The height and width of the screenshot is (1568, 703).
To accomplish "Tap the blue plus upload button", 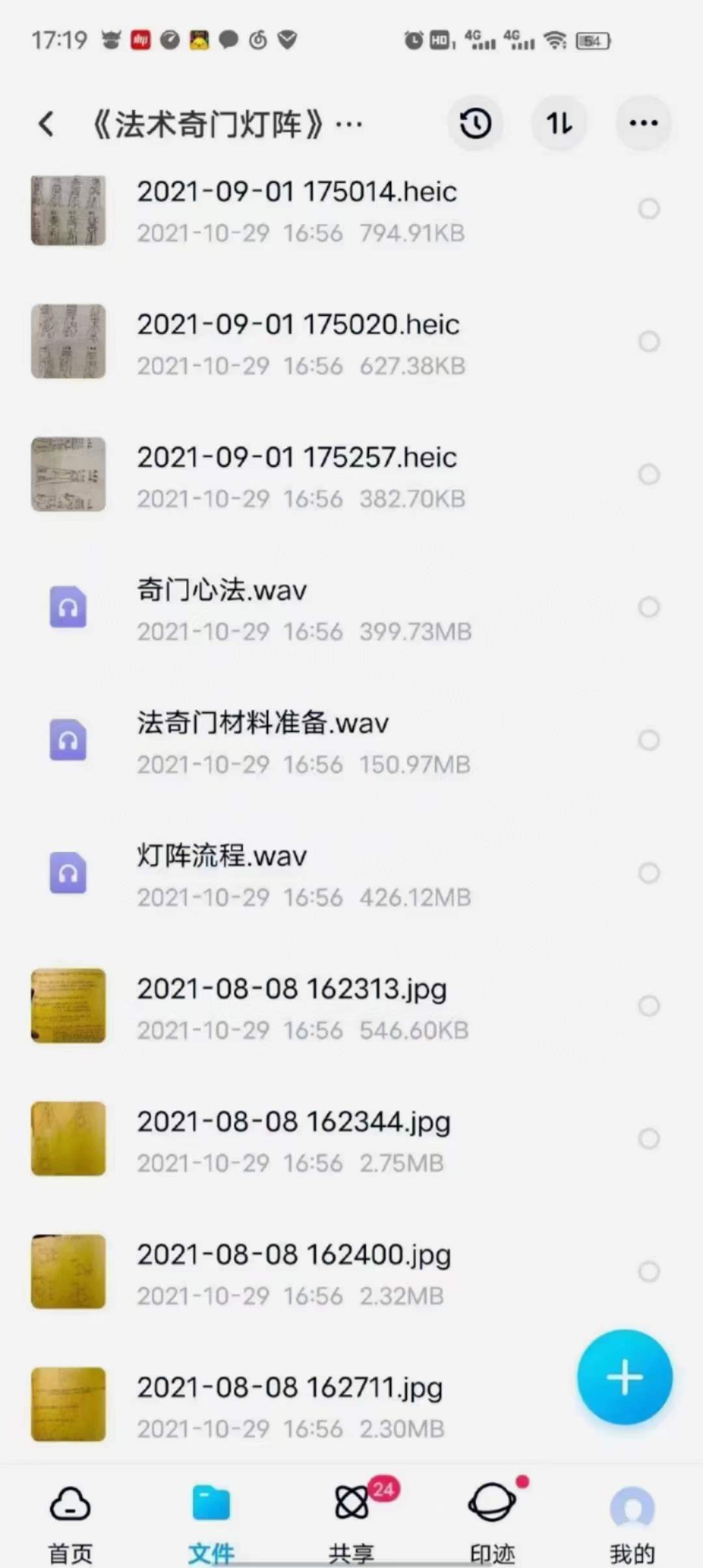I will coord(624,1377).
